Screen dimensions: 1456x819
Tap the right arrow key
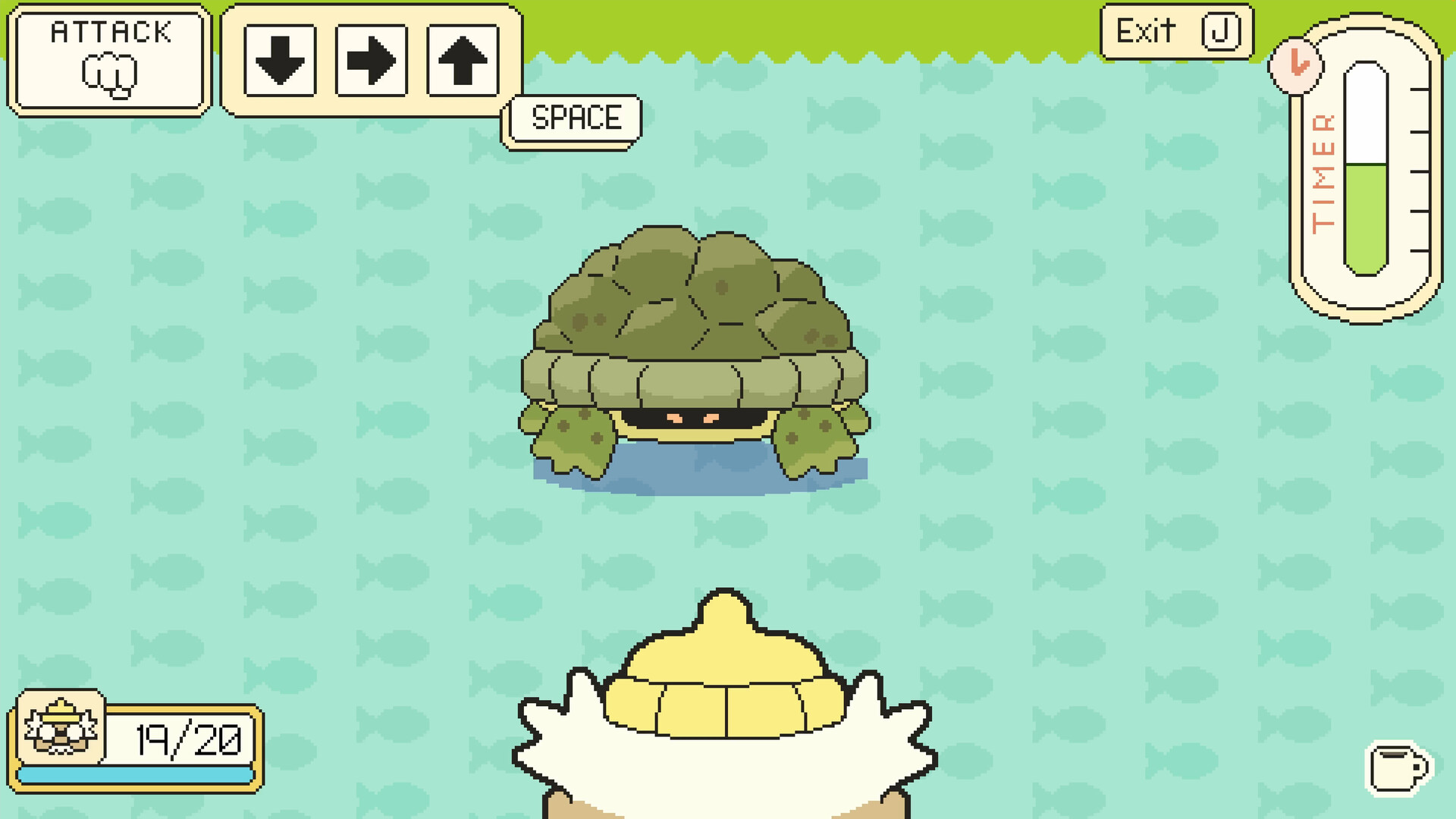pyautogui.click(x=372, y=61)
